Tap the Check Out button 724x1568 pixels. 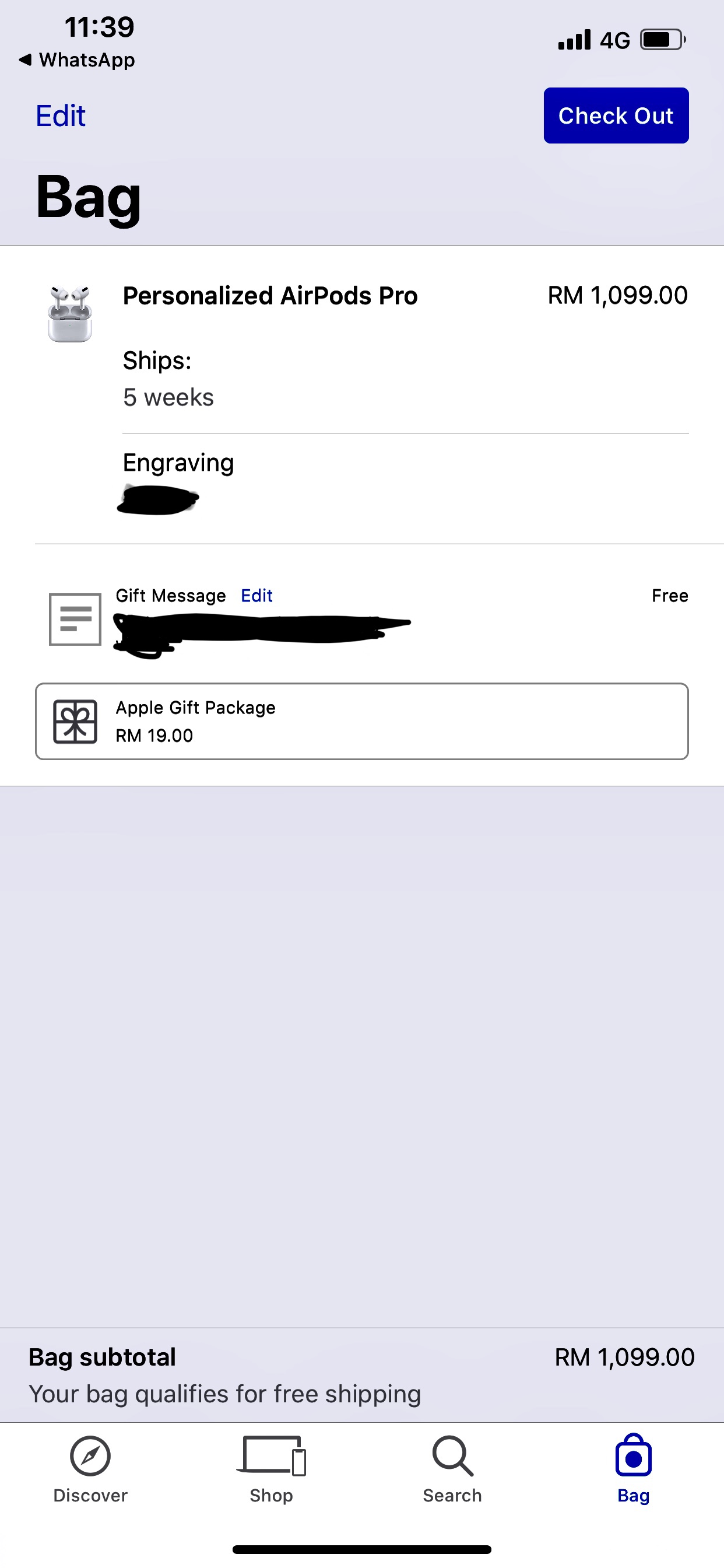[616, 116]
